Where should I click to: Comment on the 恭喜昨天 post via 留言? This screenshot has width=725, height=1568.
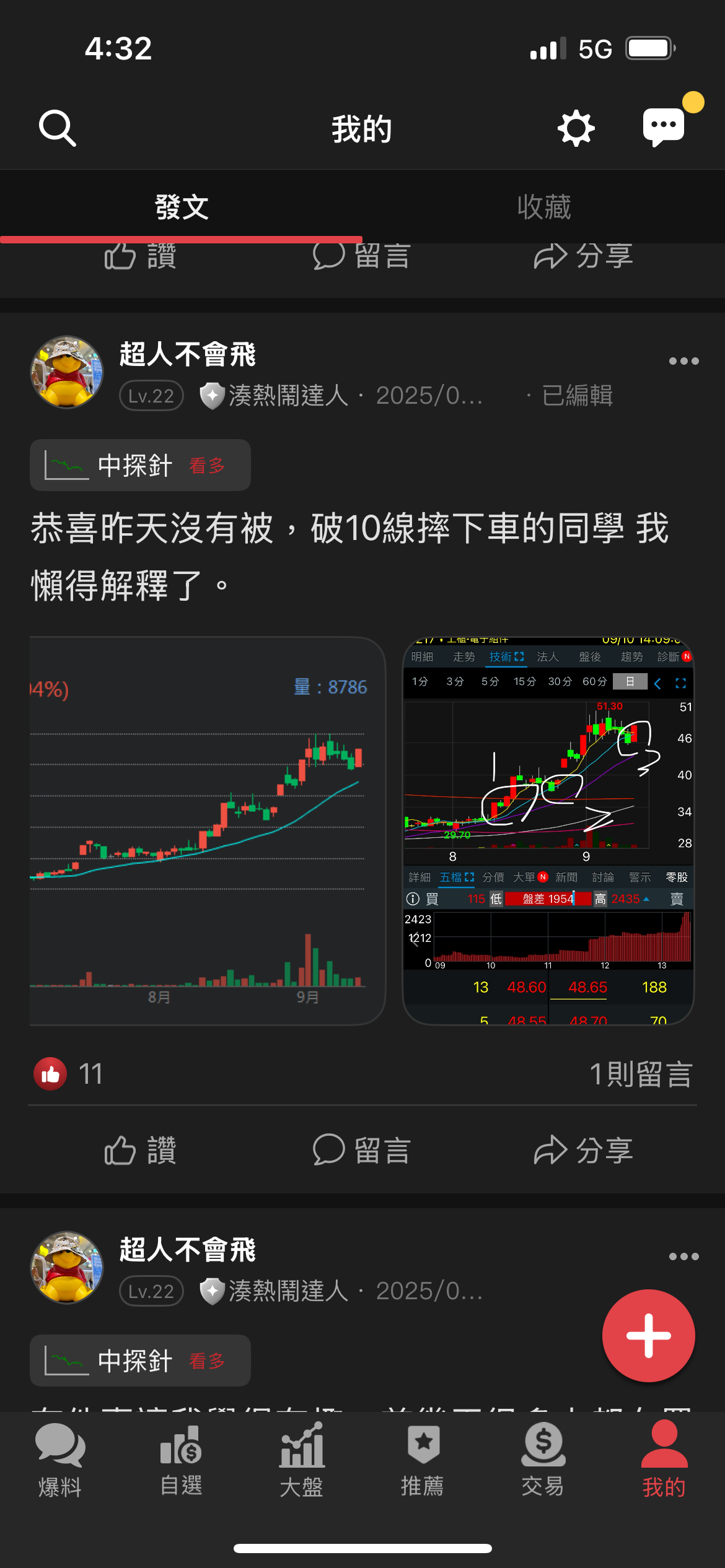tap(362, 1150)
